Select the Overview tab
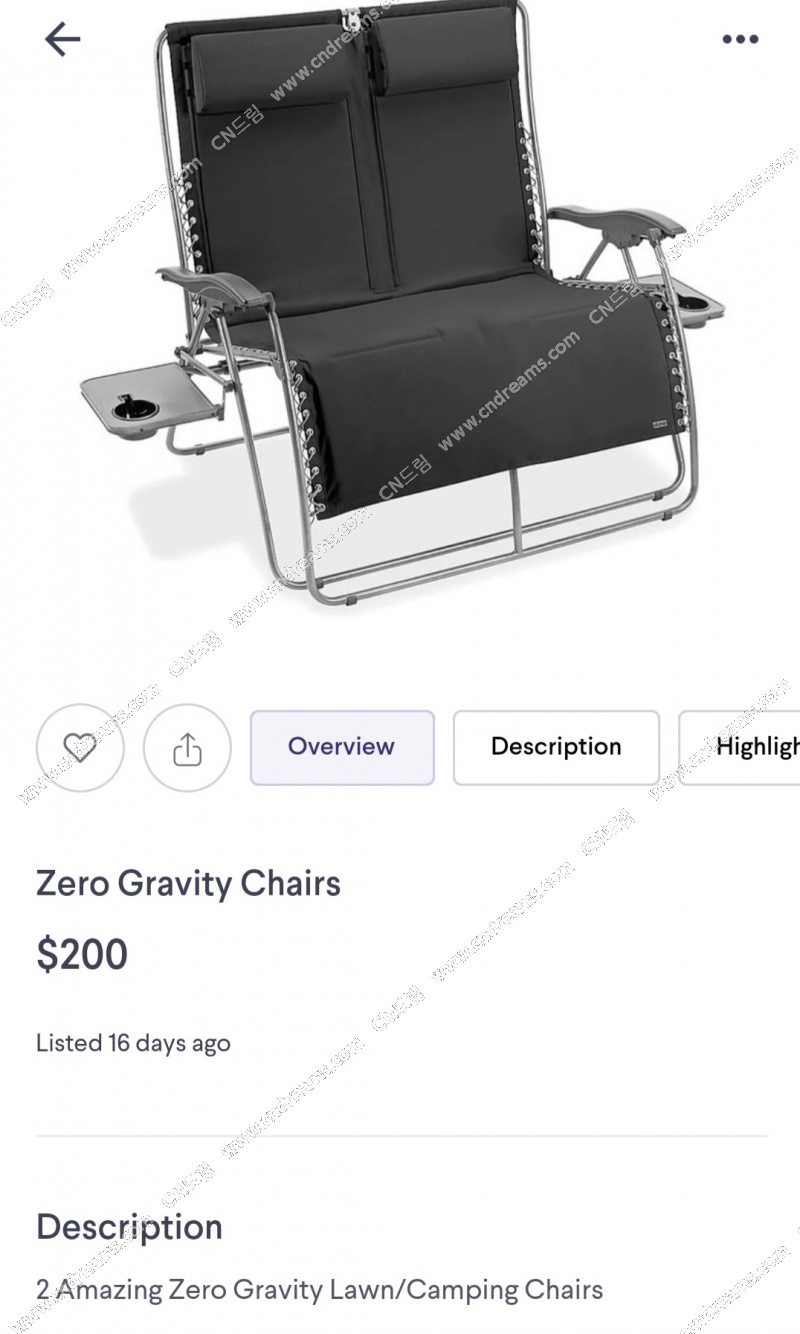This screenshot has width=800, height=1334. (x=342, y=747)
